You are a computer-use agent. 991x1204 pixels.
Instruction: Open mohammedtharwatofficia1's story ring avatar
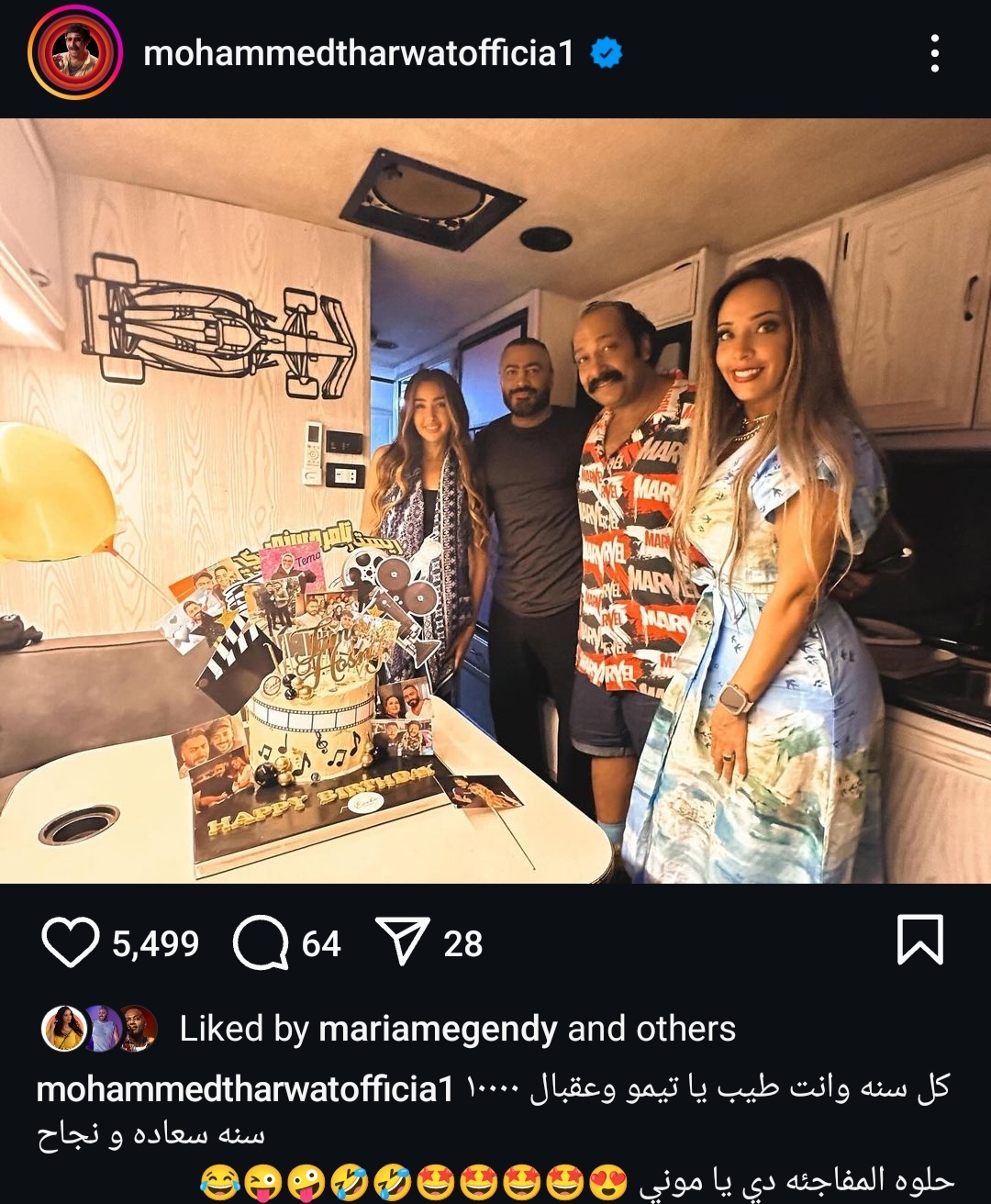pos(75,52)
